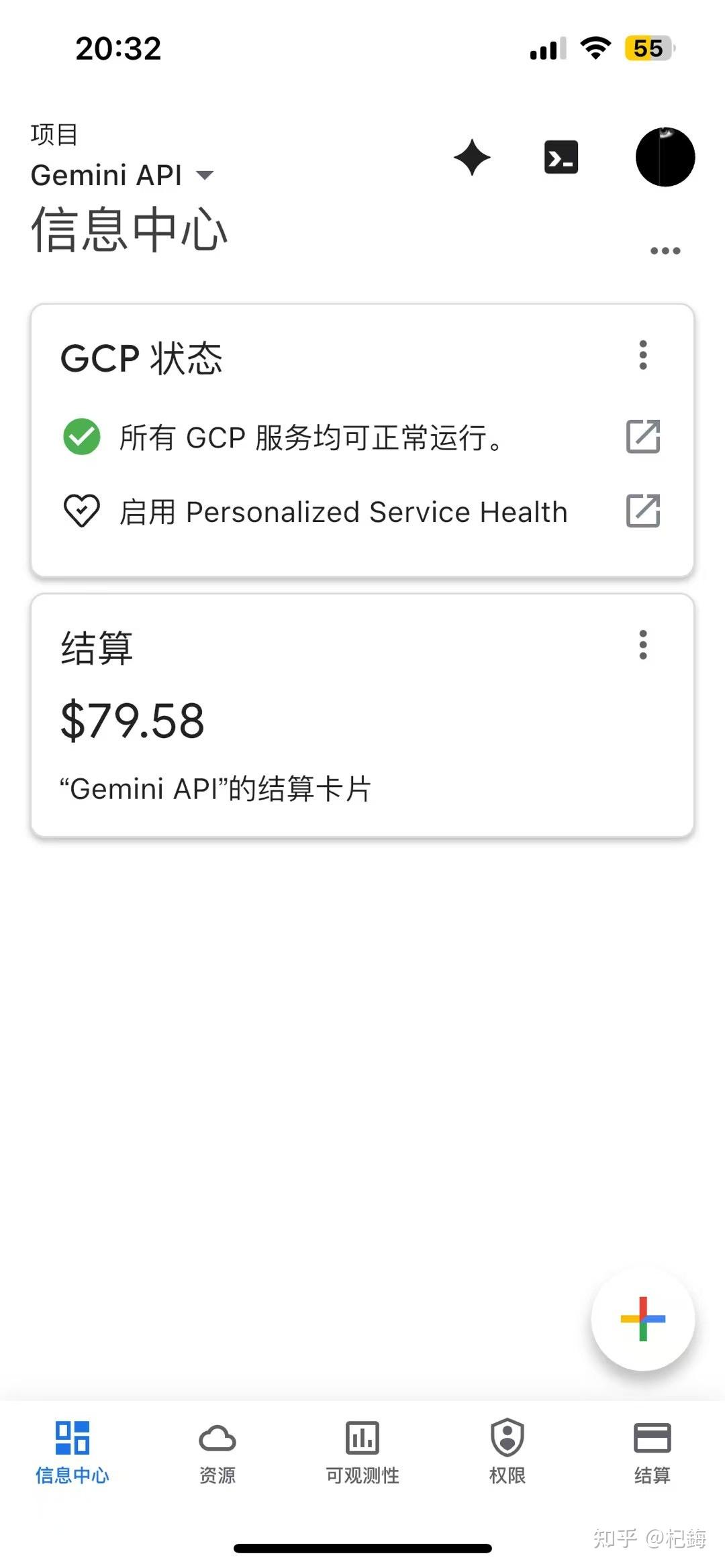The height and width of the screenshot is (1568, 725).
Task: View the $79.58 billing card details
Action: point(133,721)
